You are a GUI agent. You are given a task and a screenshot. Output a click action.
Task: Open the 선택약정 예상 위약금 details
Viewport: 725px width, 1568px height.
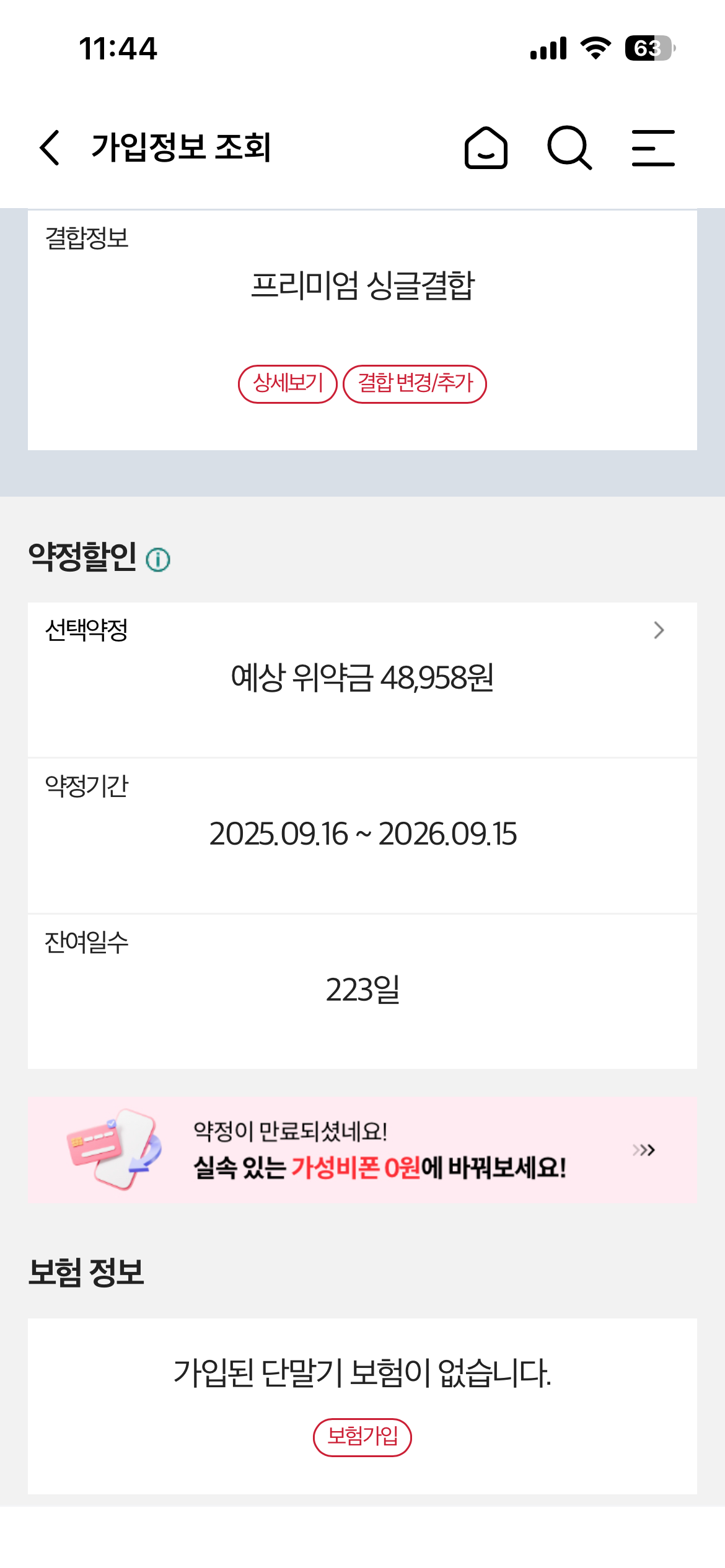click(658, 630)
